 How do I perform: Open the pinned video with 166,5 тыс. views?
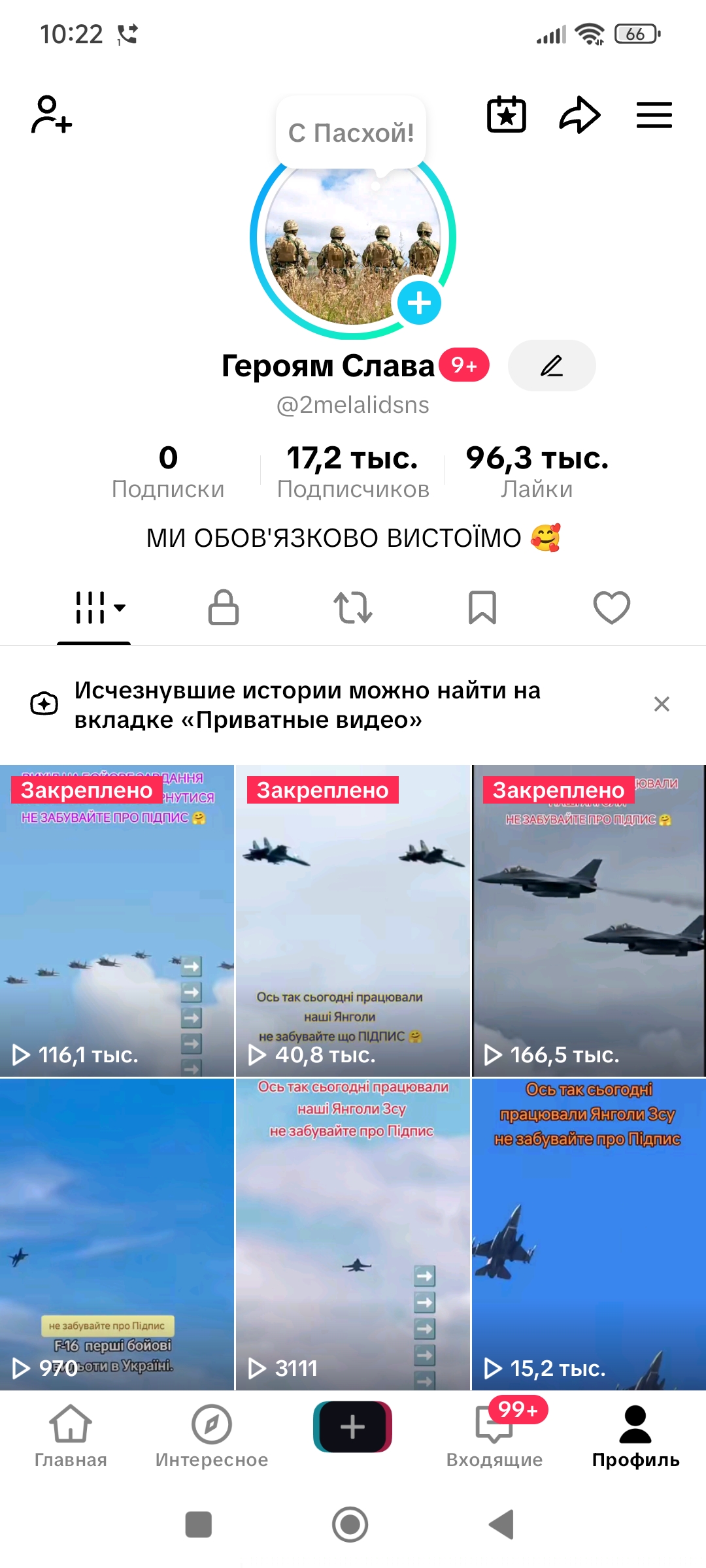tap(588, 915)
